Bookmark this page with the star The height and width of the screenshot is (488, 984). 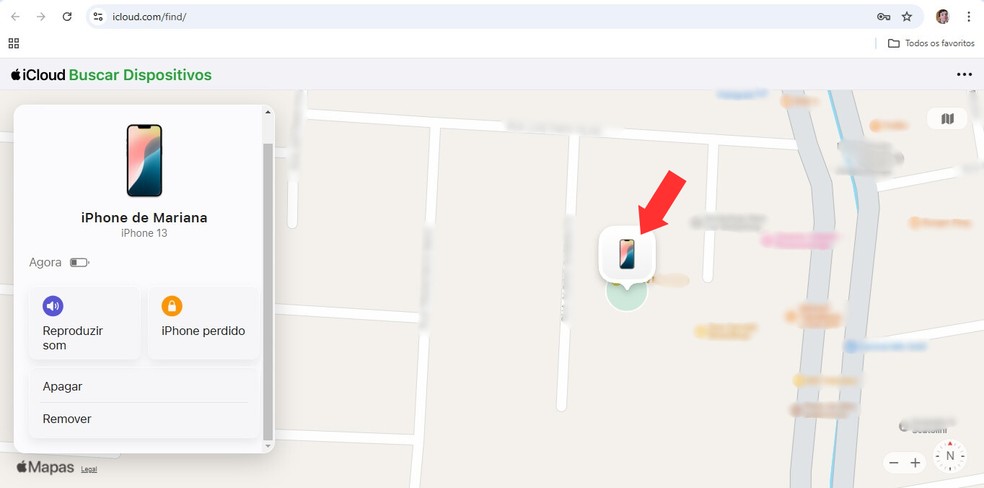coord(907,17)
